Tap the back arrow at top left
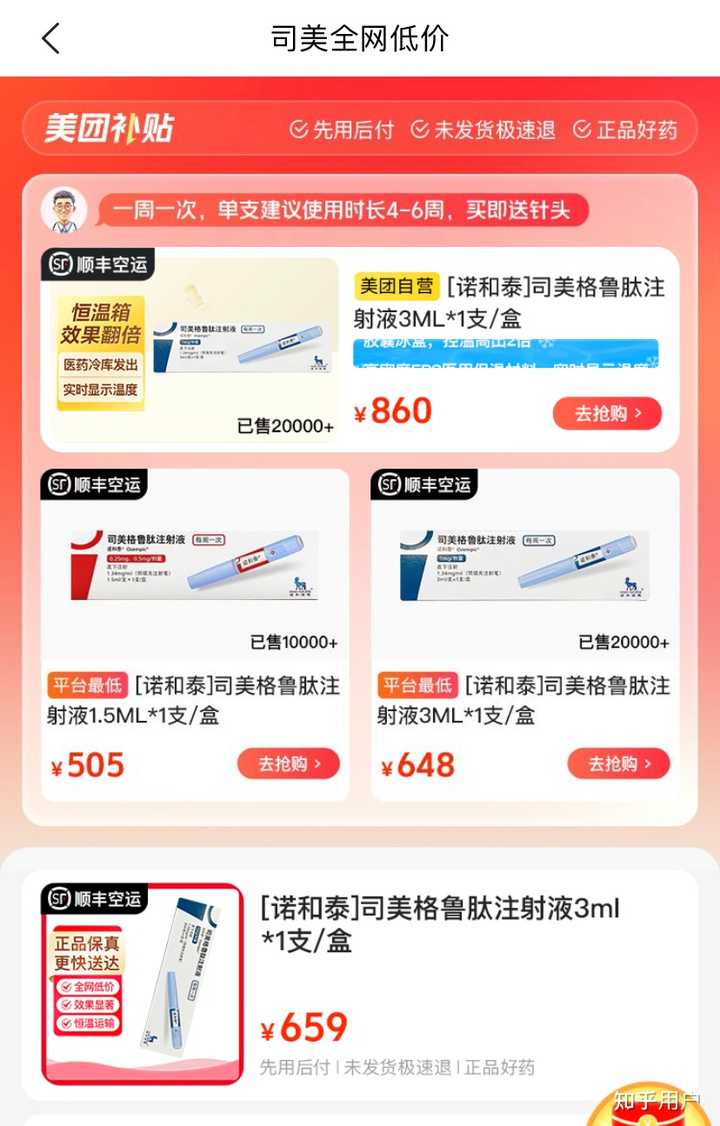Image resolution: width=720 pixels, height=1126 pixels. pos(48,37)
